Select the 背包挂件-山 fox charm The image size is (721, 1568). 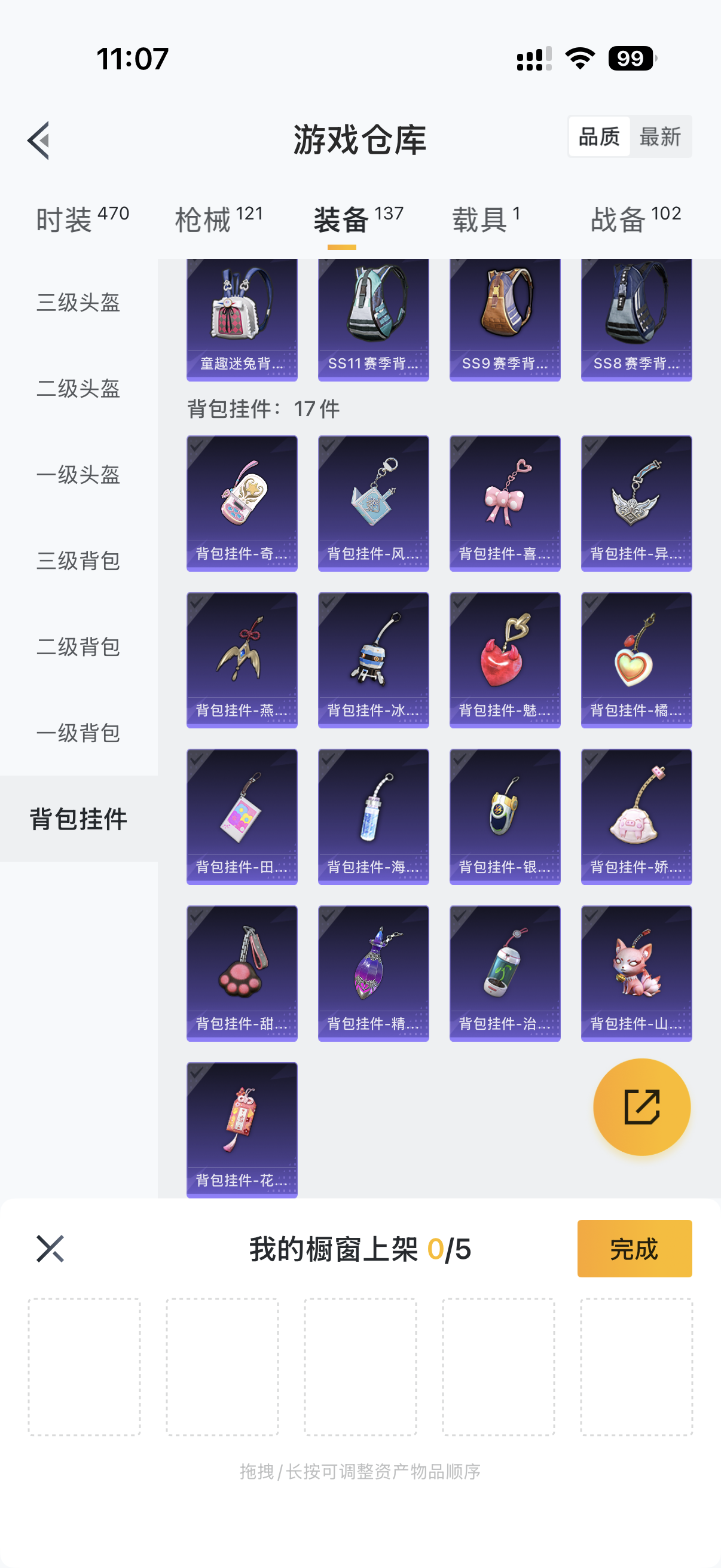click(636, 973)
